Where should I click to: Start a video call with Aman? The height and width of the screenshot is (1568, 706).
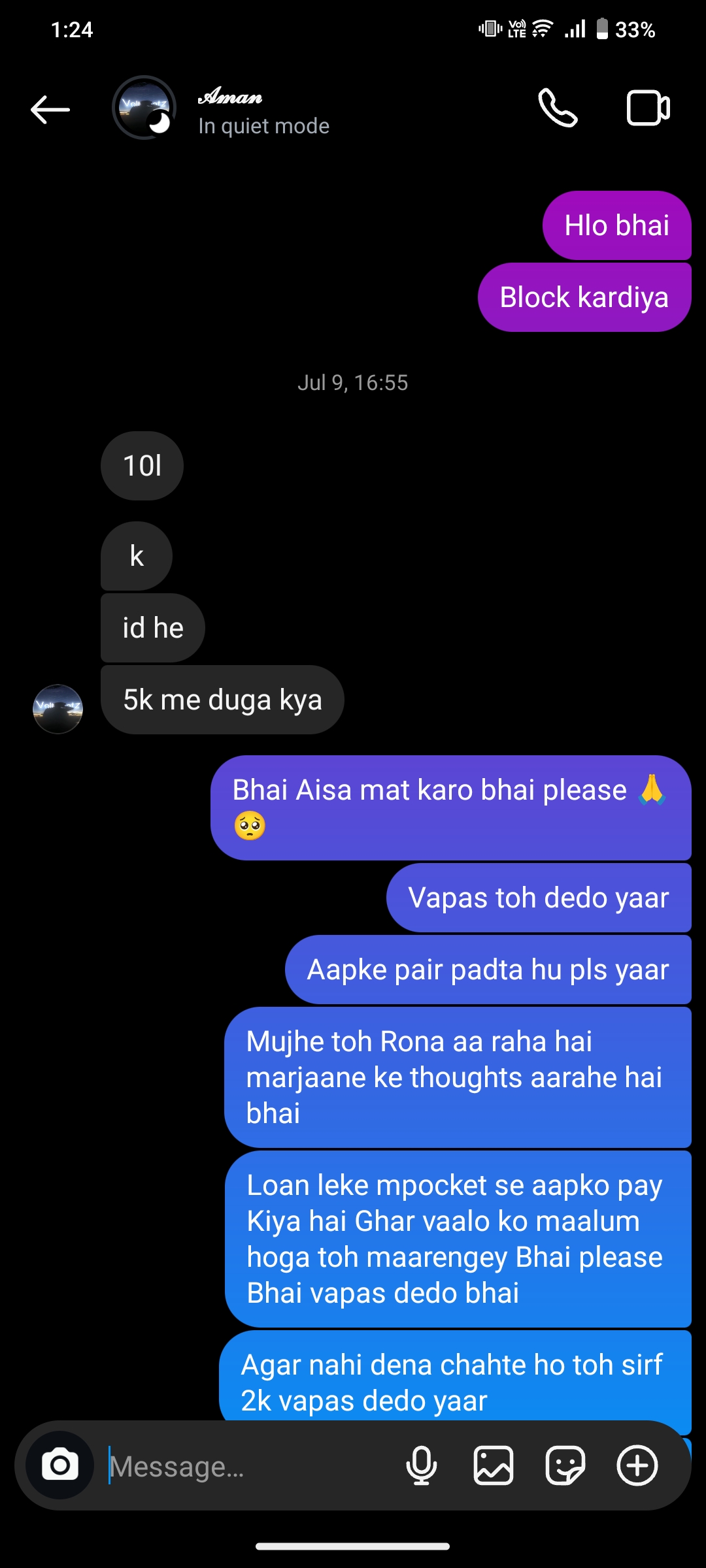(648, 108)
